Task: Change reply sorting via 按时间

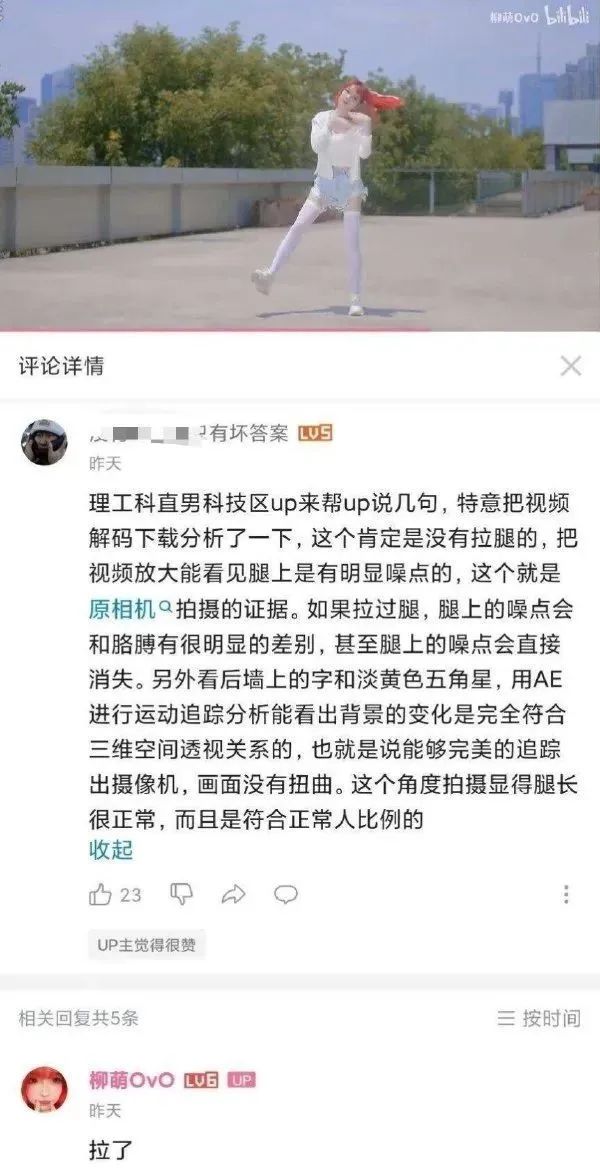Action: point(539,1019)
